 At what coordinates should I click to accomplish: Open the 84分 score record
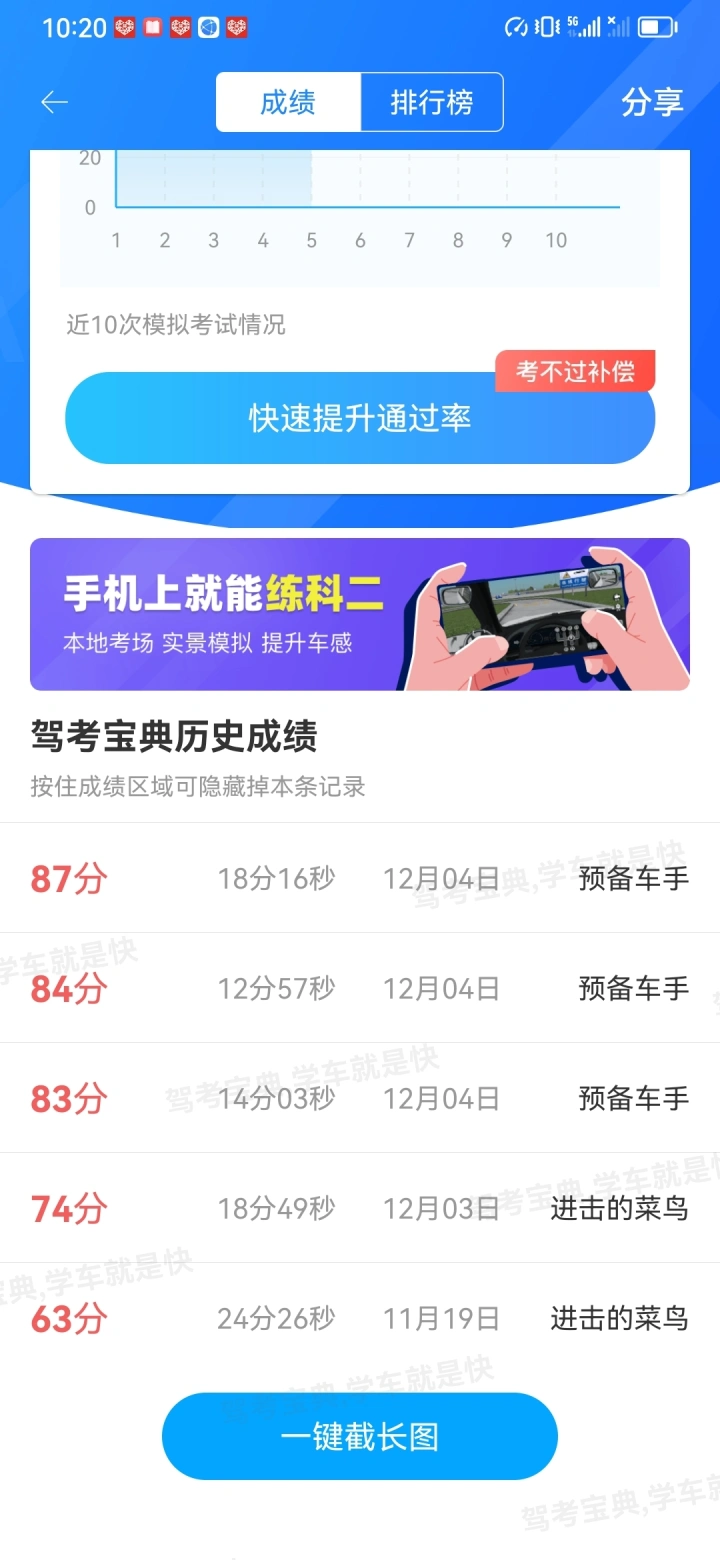pos(360,988)
